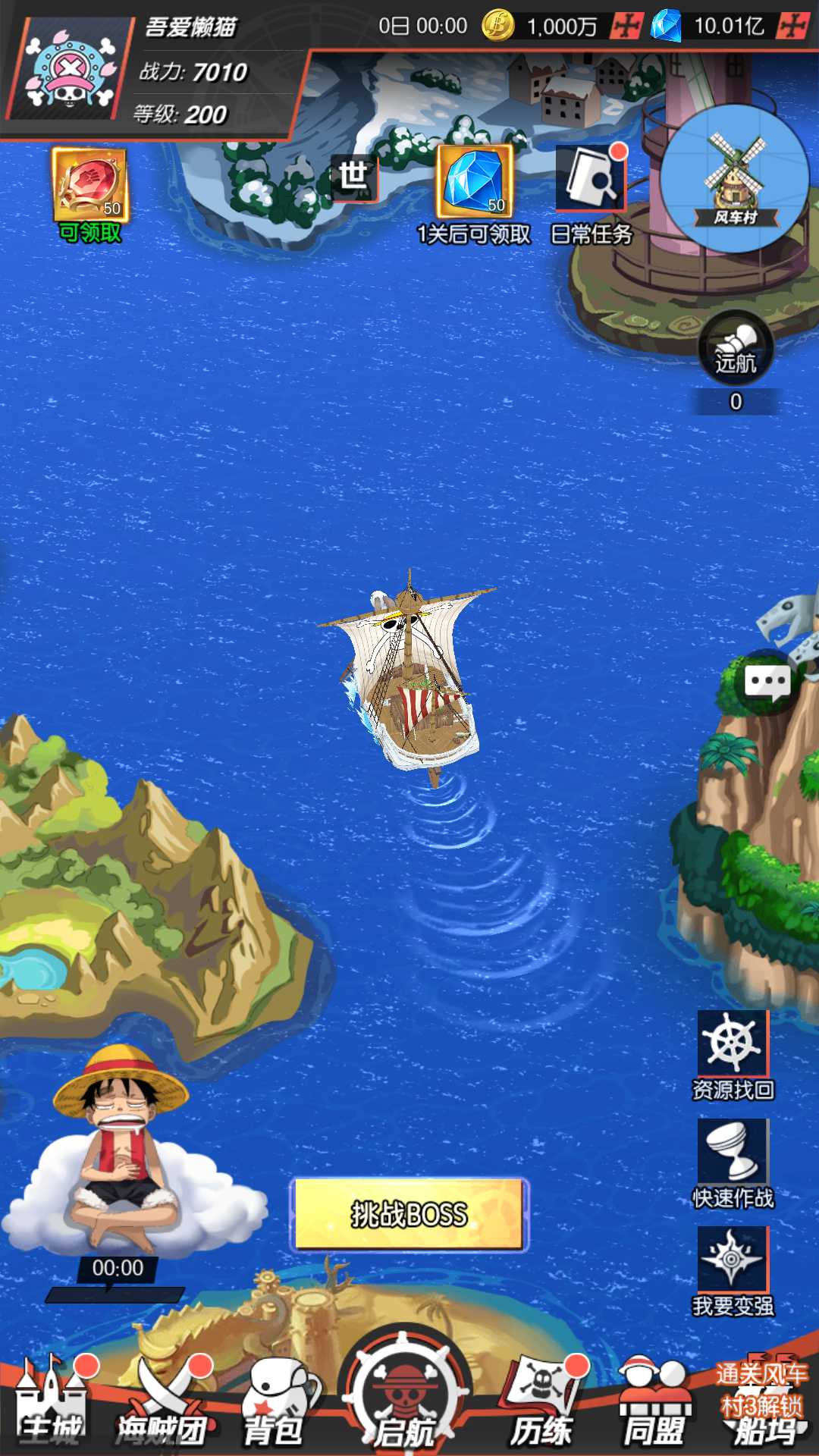This screenshot has height=1456, width=819.
Task: Enter 风车村 windmill village map
Action: pyautogui.click(x=733, y=179)
